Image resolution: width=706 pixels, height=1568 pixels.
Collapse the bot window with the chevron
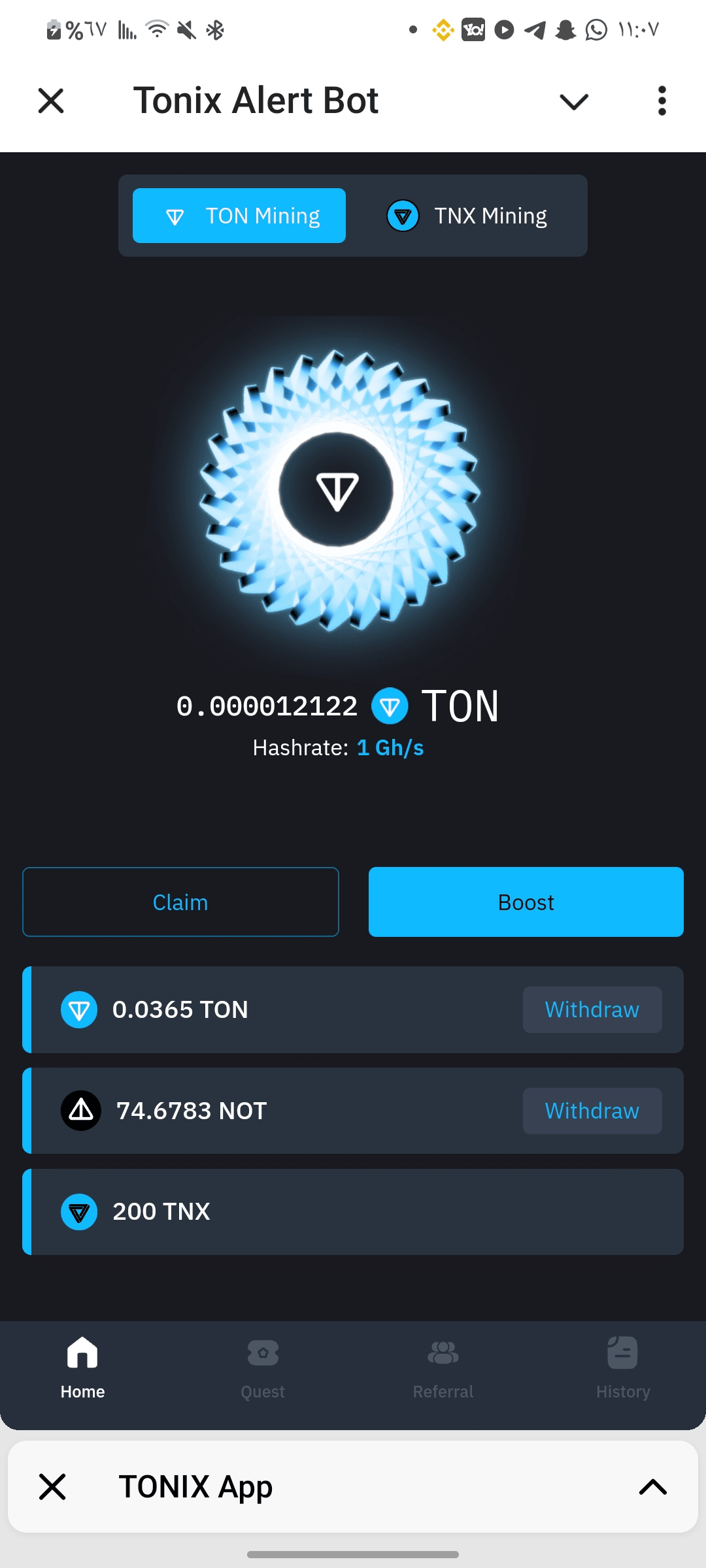coord(574,101)
